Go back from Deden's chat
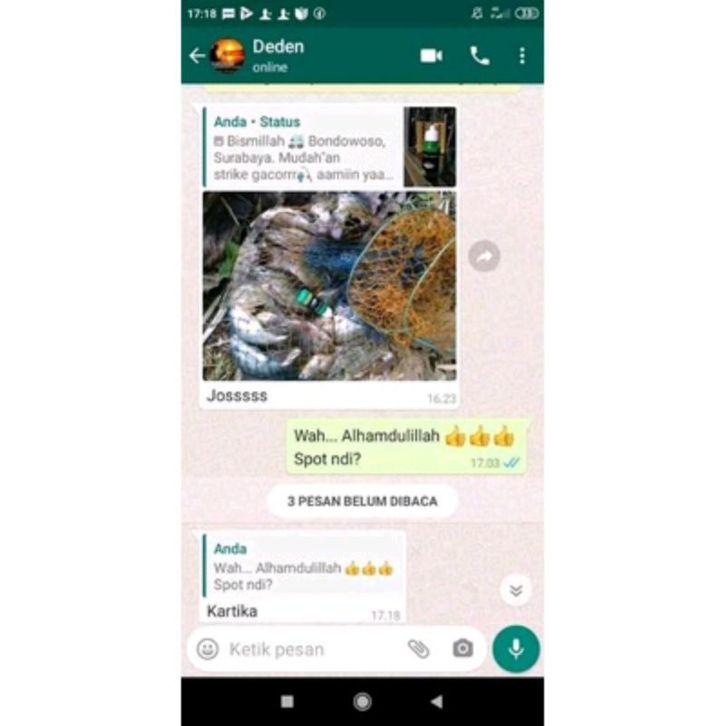Viewport: 726px width, 726px height. (196, 56)
